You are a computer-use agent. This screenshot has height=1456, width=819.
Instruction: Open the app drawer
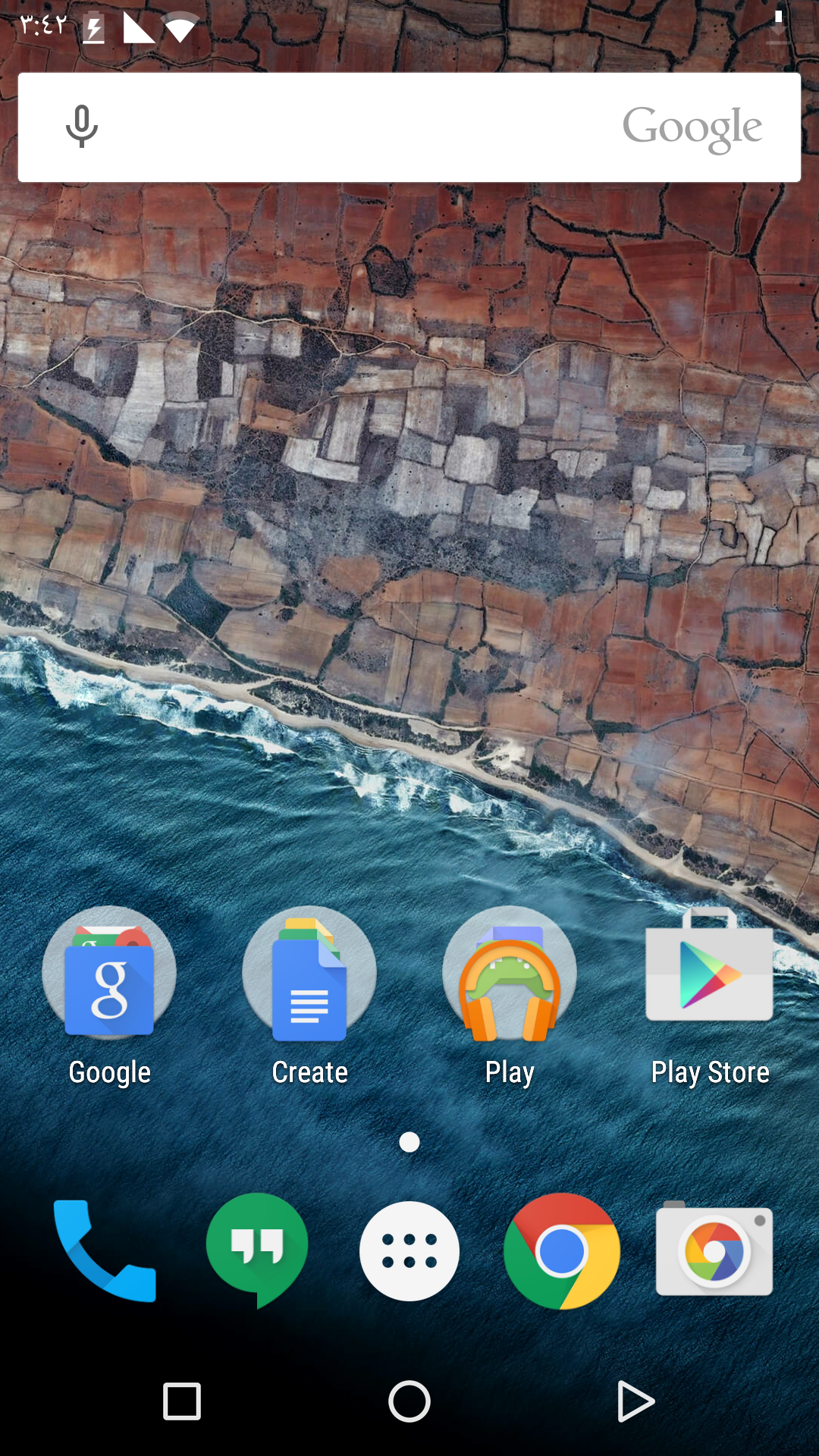pyautogui.click(x=409, y=1251)
